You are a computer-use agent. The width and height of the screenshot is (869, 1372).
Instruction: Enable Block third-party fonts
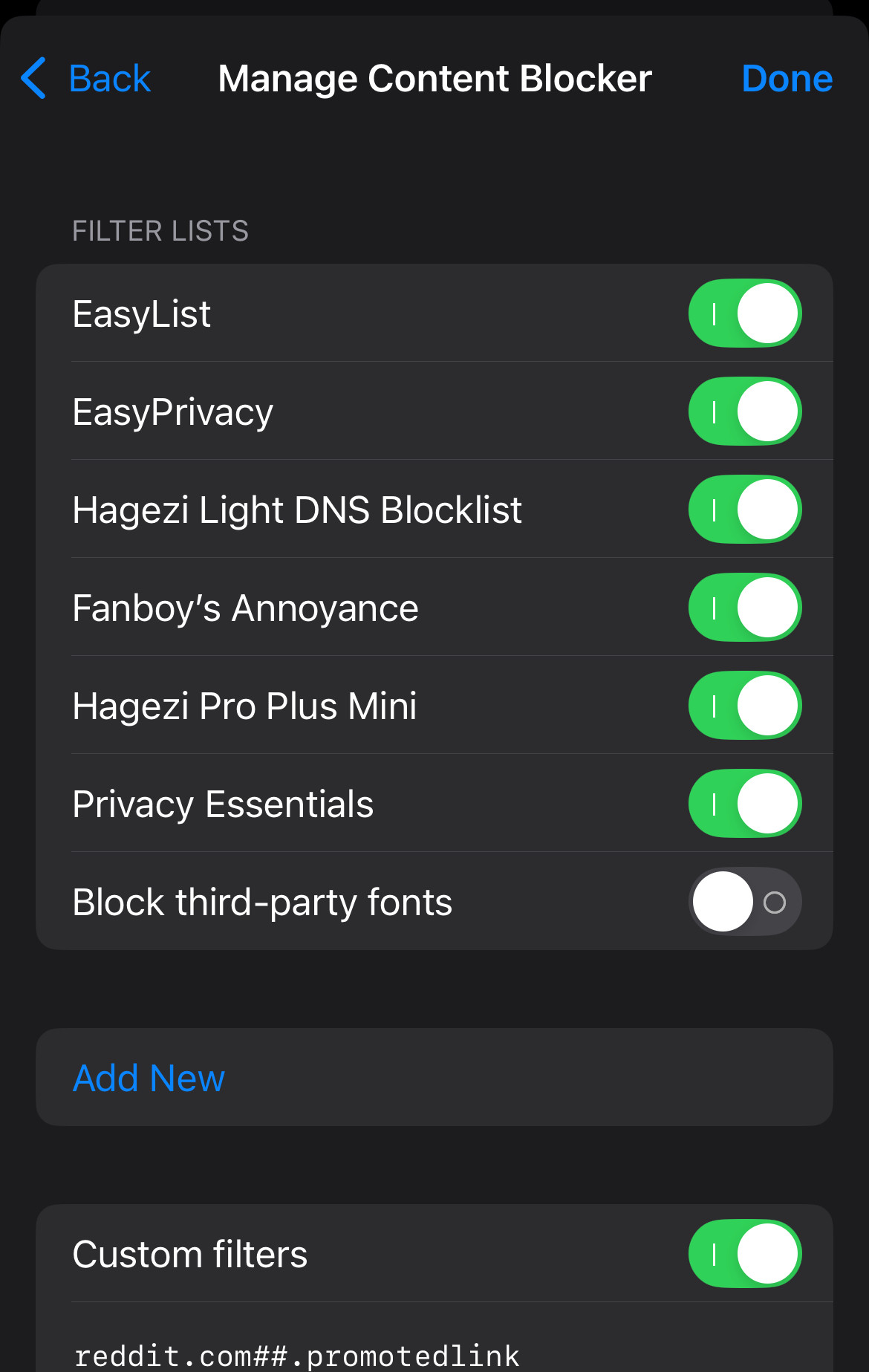(x=744, y=902)
